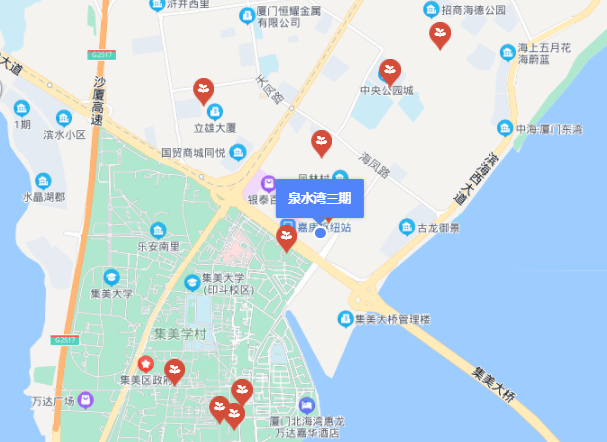This screenshot has width=607, height=442.
Task: Tap the red marker above 立雄大厦
Action: [203, 91]
